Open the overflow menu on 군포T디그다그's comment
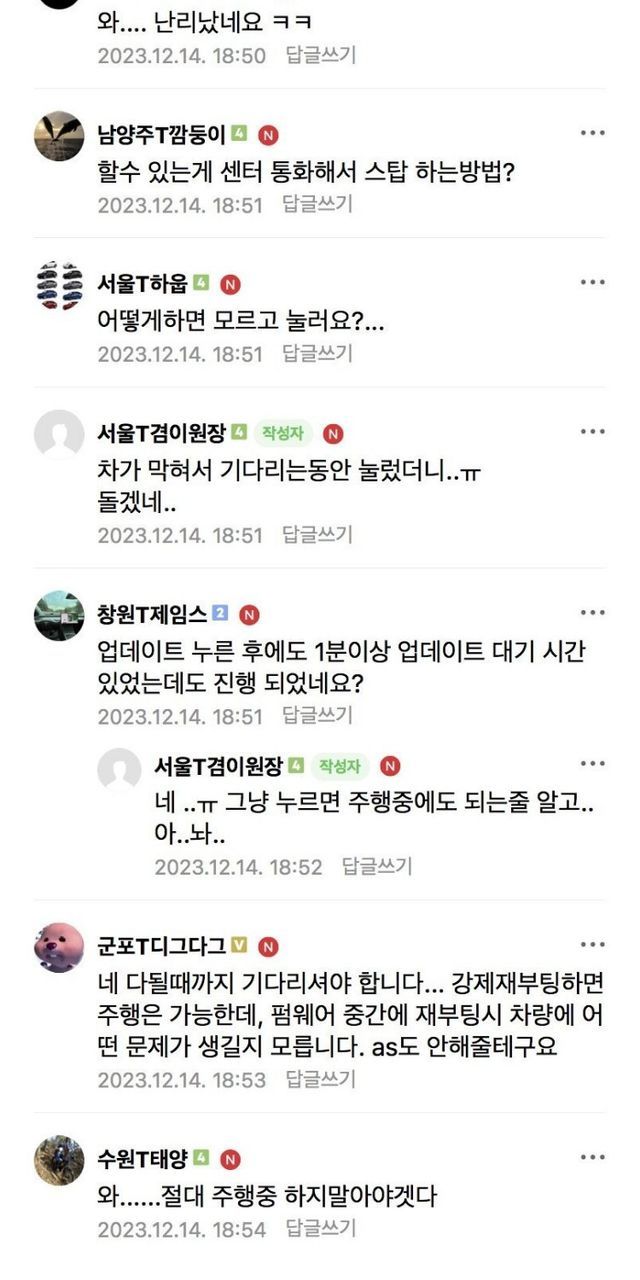640x1280 pixels. pos(593,945)
